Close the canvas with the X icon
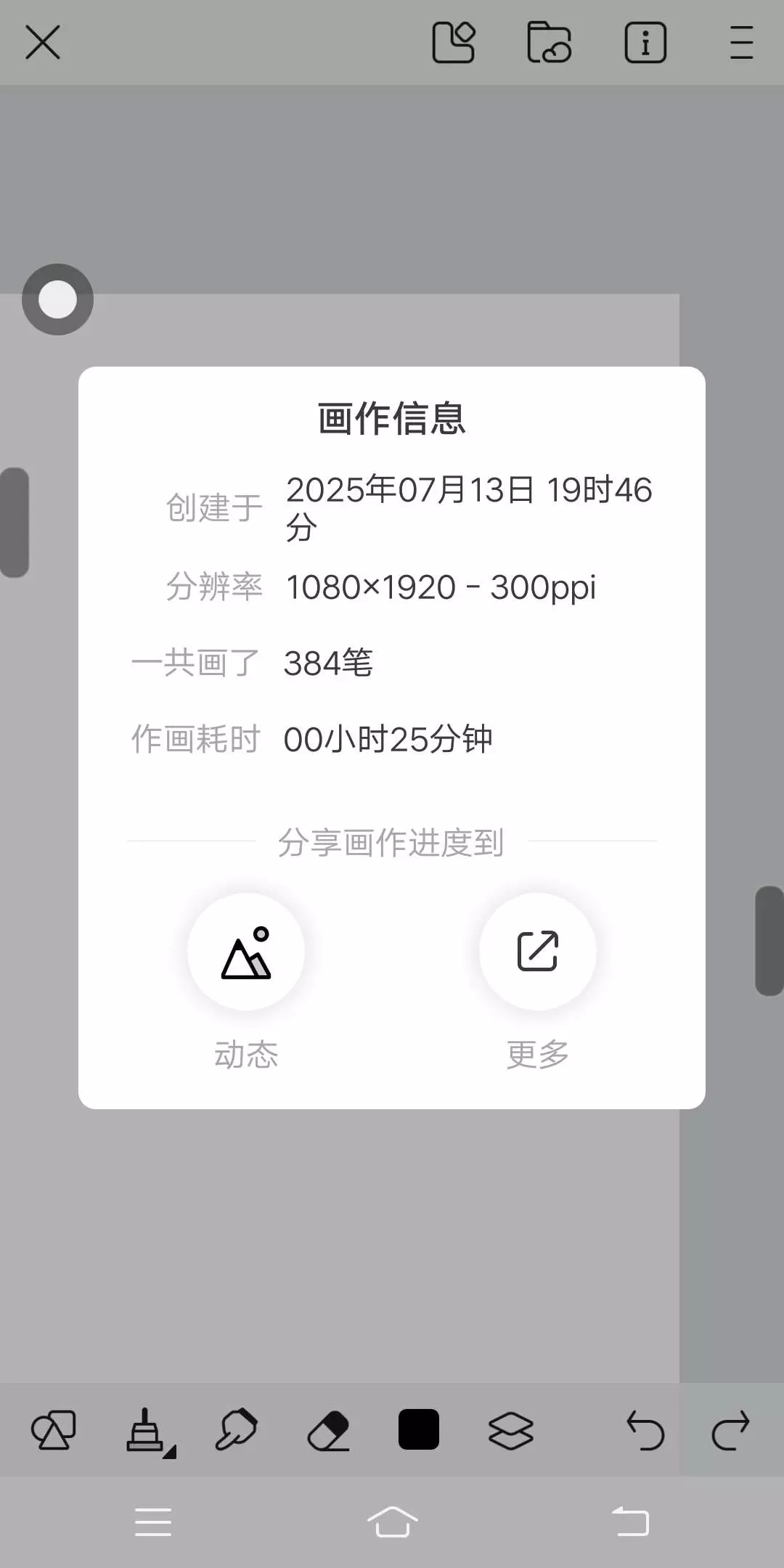The image size is (784, 1568). pyautogui.click(x=43, y=42)
